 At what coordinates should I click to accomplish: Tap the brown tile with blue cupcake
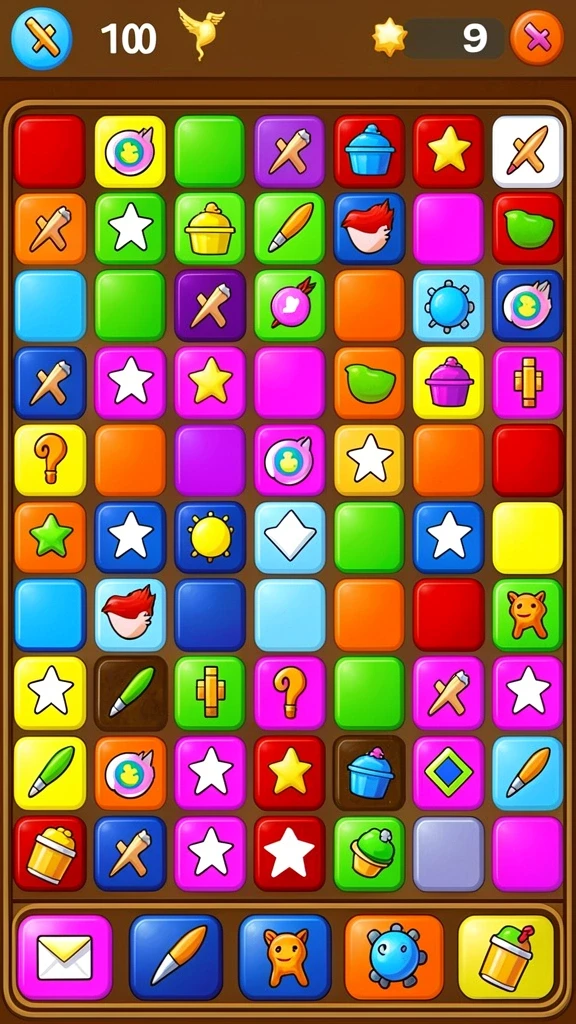(x=369, y=773)
